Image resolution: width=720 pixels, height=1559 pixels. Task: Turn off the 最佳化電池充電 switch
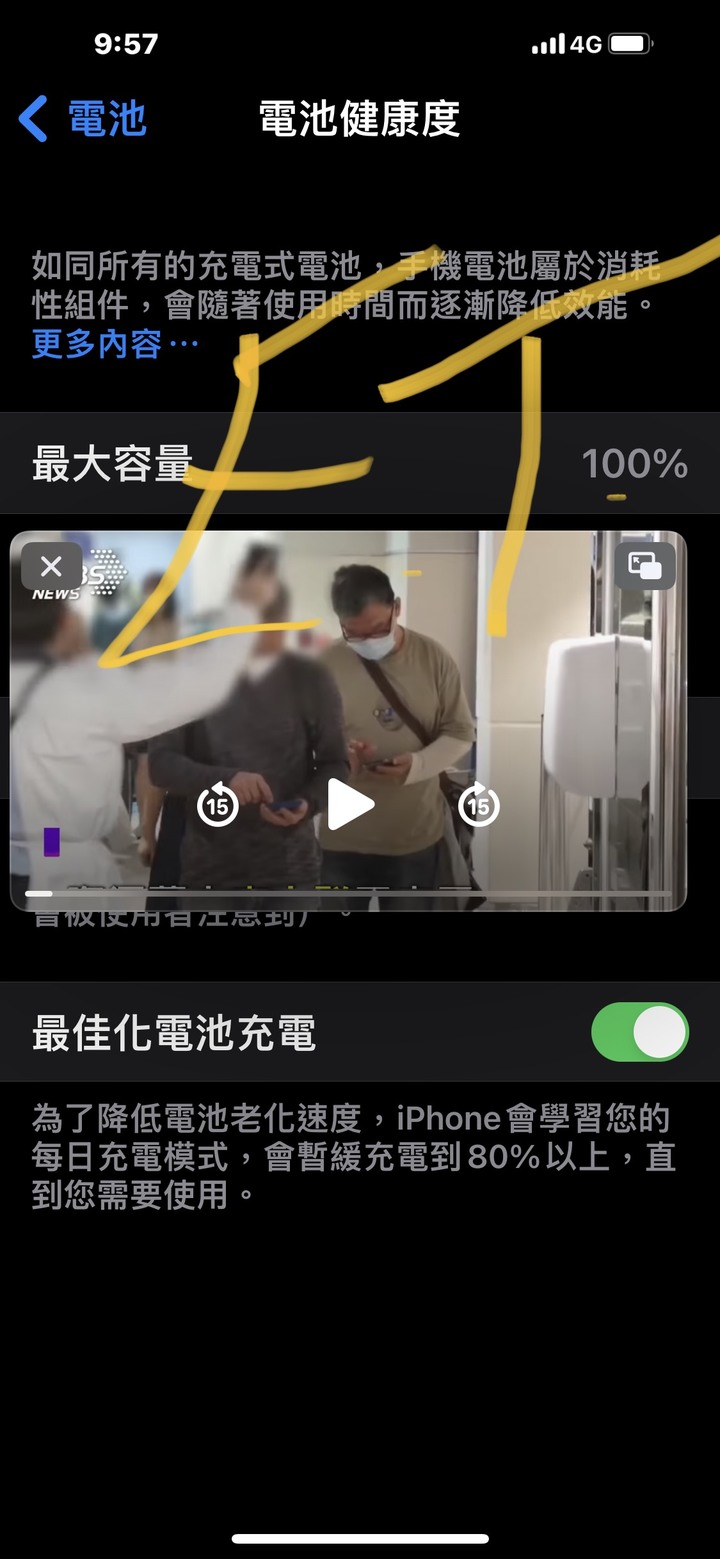coord(639,1032)
